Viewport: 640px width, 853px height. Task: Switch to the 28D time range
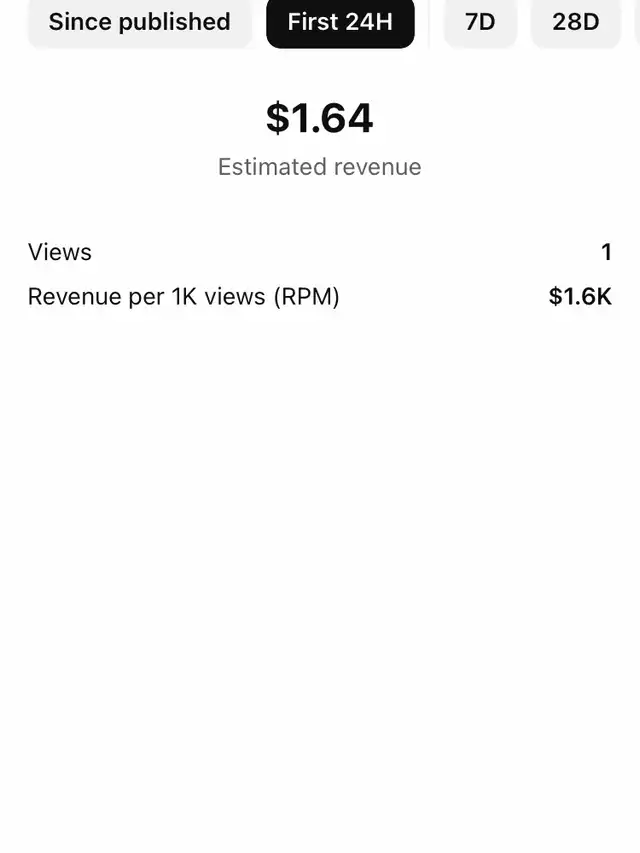click(576, 22)
